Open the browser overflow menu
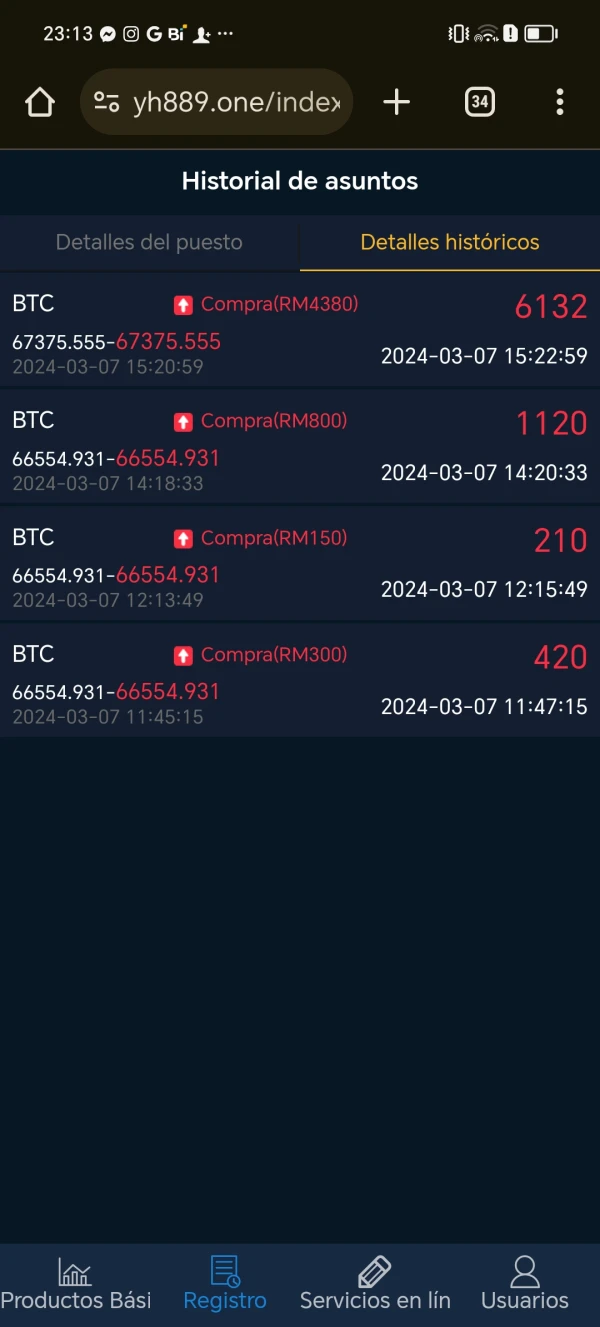Image resolution: width=600 pixels, height=1327 pixels. pyautogui.click(x=559, y=102)
